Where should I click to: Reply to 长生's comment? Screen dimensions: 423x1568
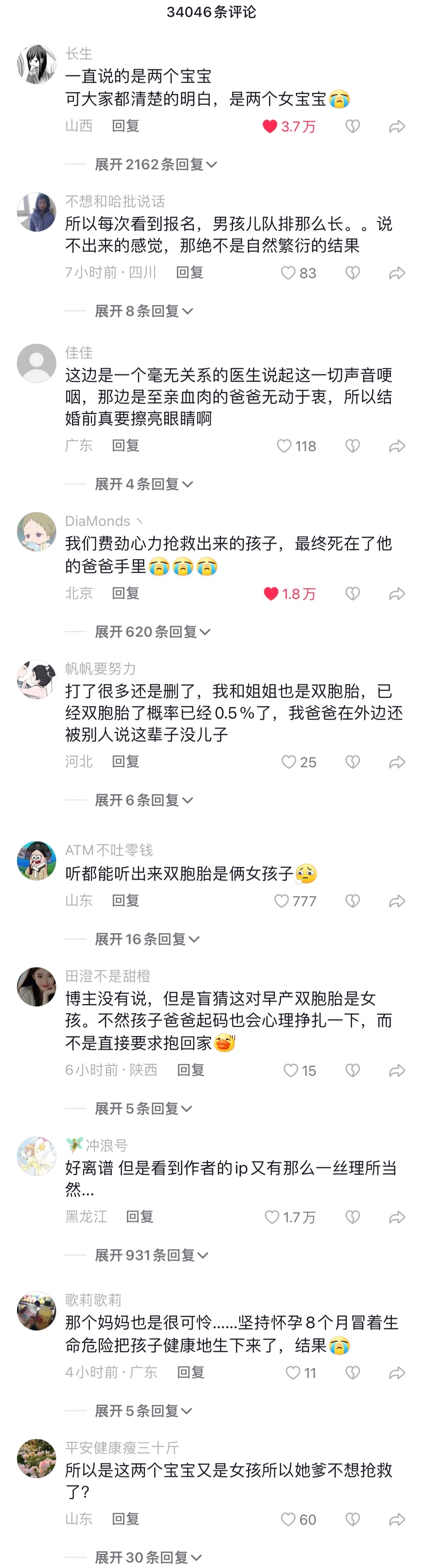pos(125,126)
